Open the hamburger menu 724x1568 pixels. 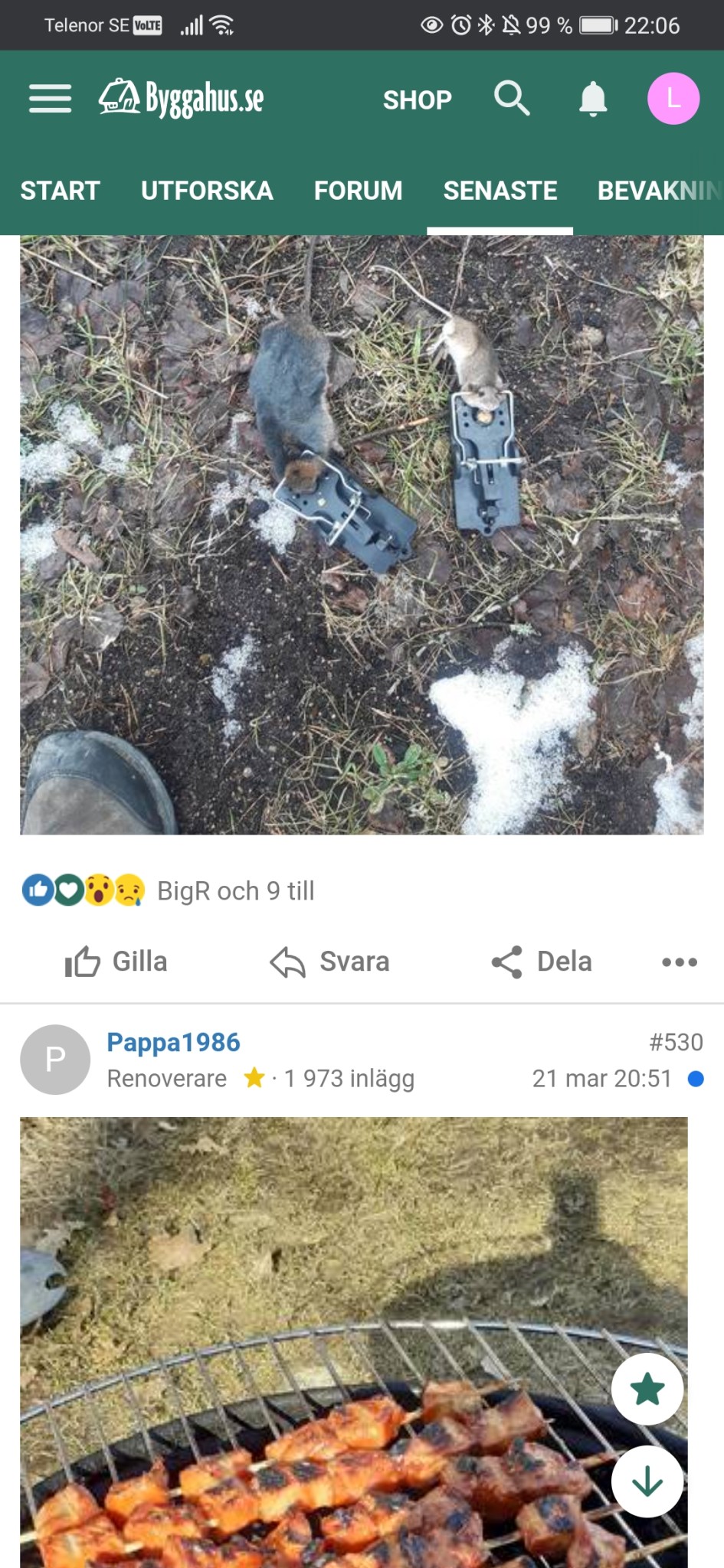[x=50, y=99]
